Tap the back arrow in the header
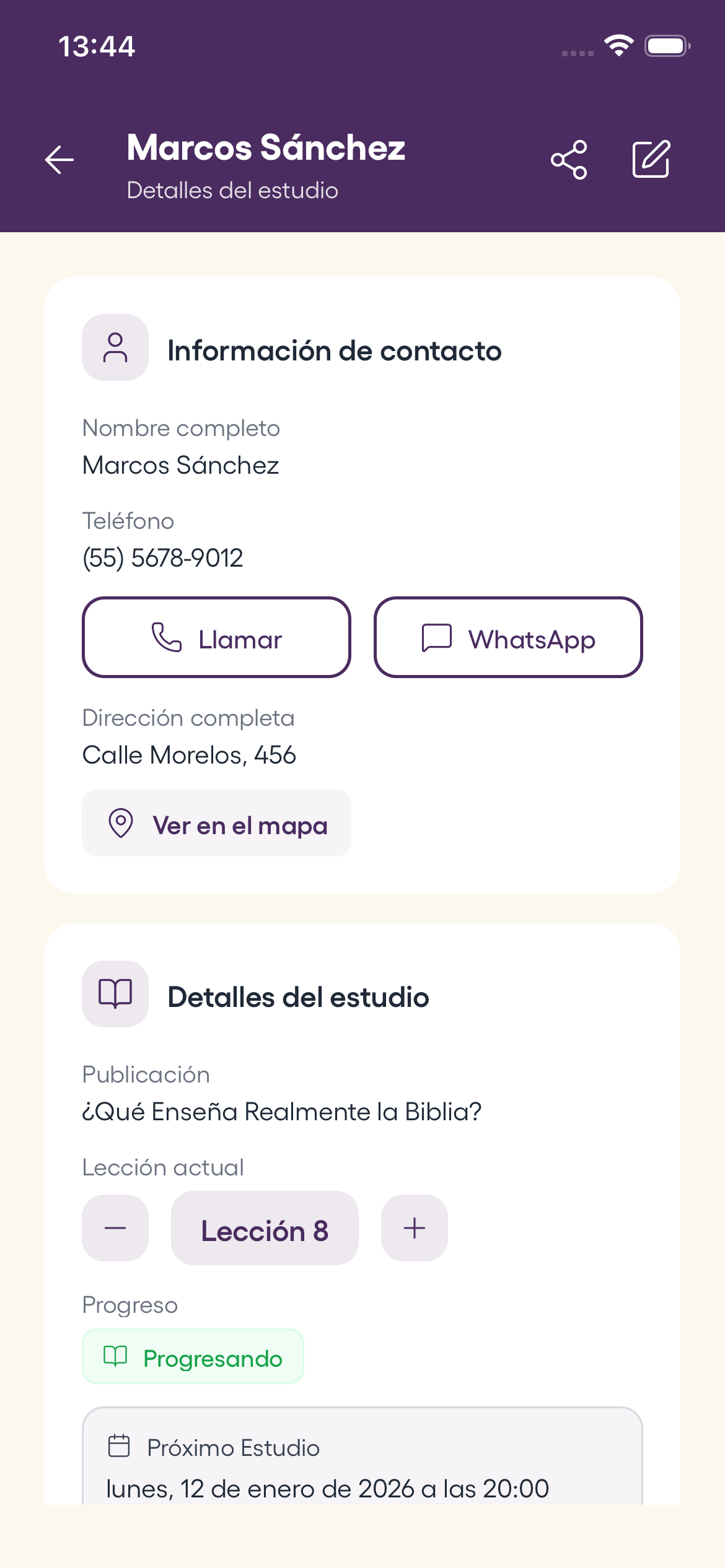Viewport: 725px width, 1568px height. coord(59,160)
